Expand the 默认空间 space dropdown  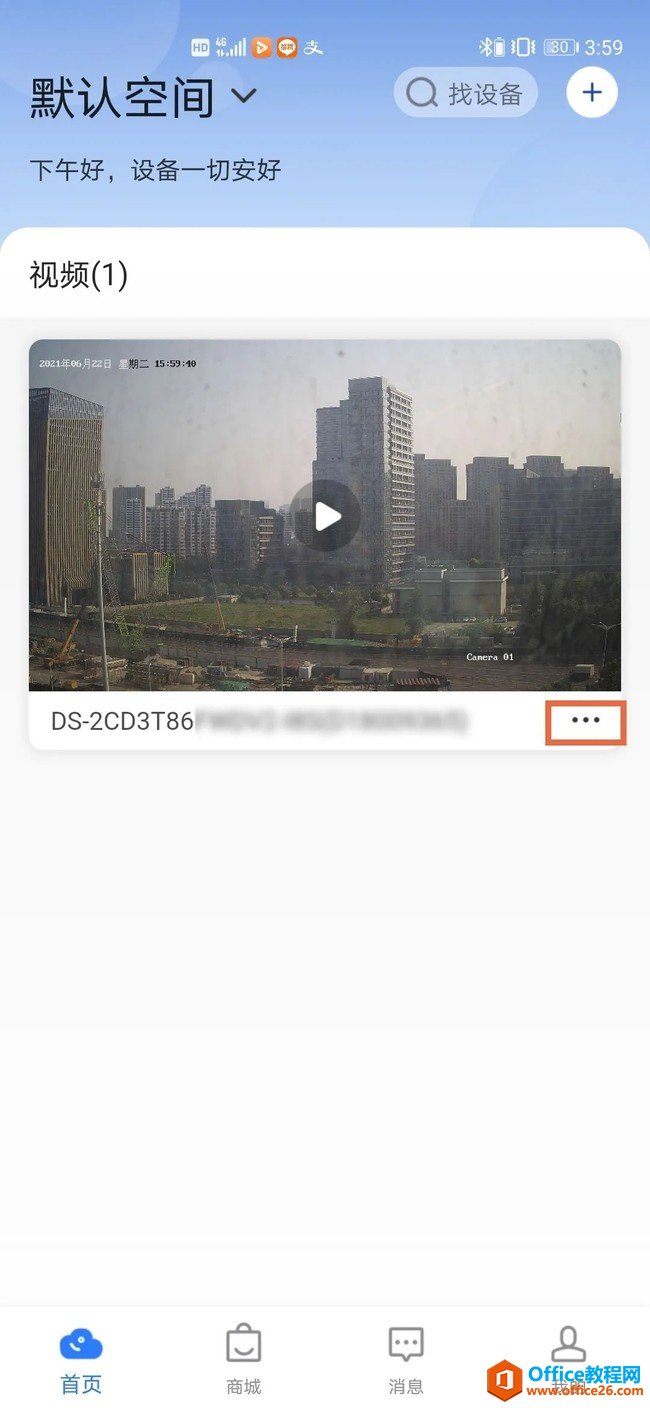244,96
